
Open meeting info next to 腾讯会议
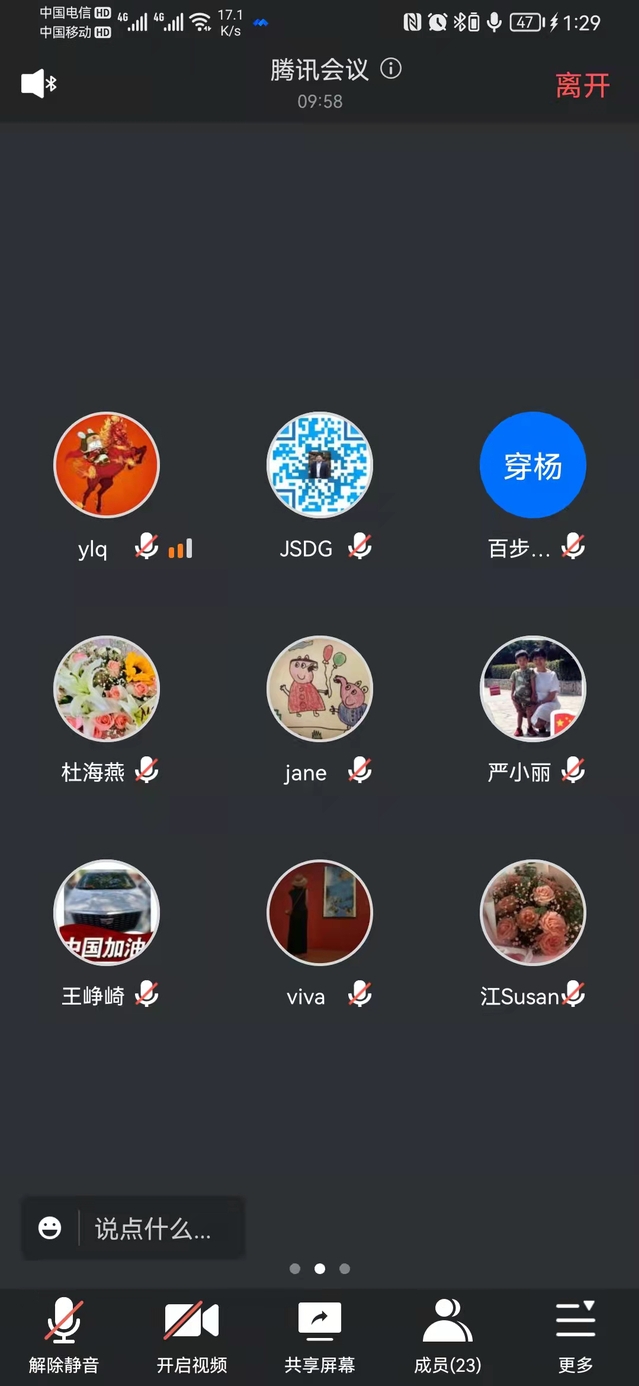coord(392,69)
